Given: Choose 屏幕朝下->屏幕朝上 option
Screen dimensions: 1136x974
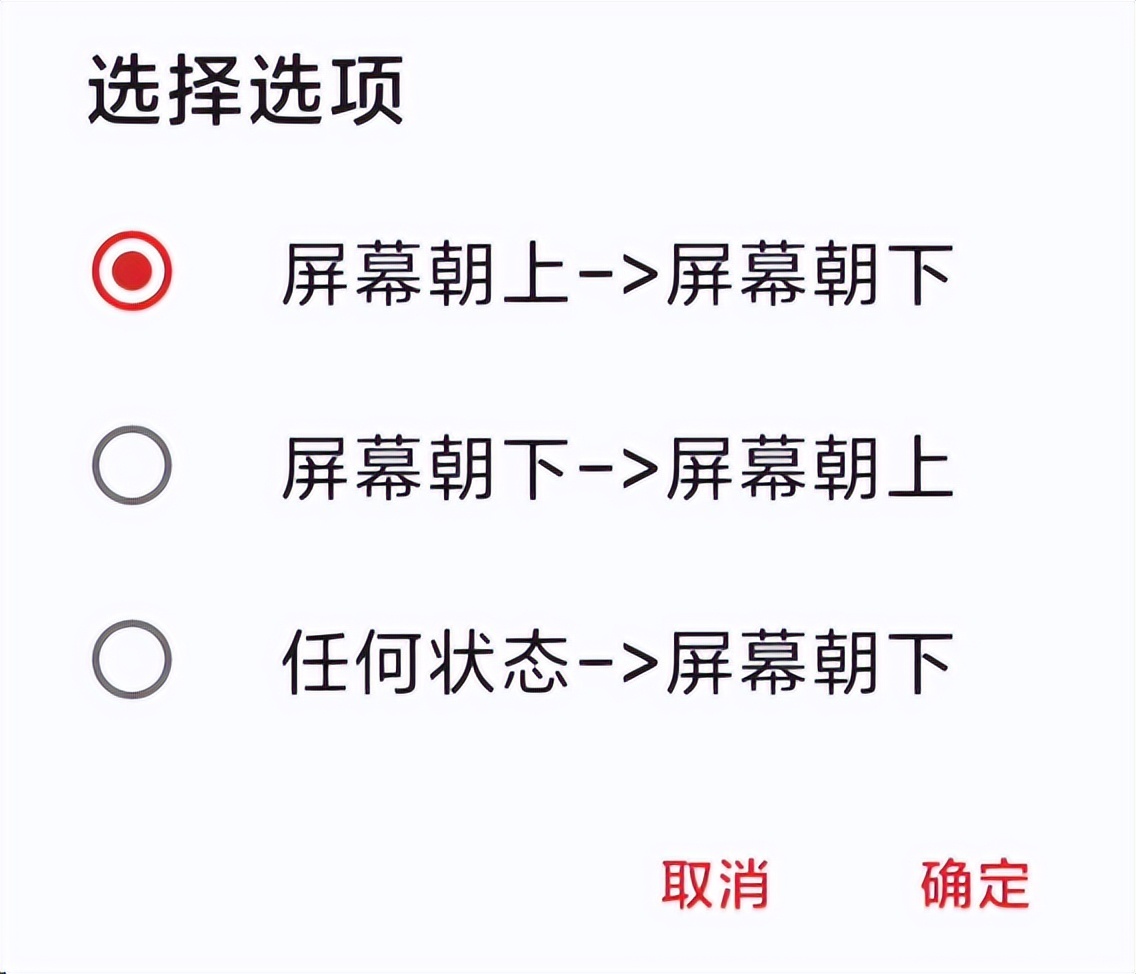Looking at the screenshot, I should [x=132, y=465].
